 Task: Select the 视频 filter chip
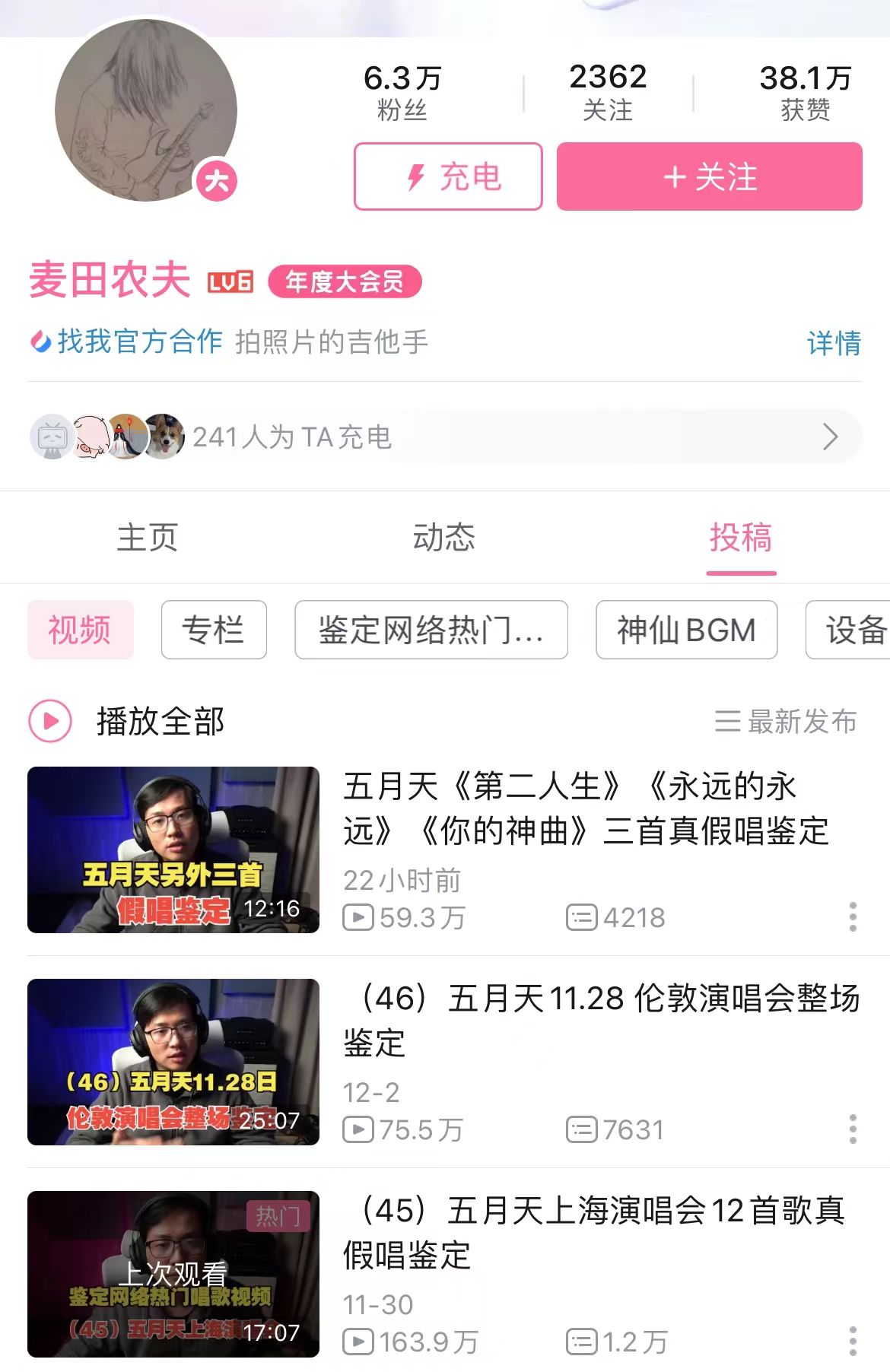point(81,630)
